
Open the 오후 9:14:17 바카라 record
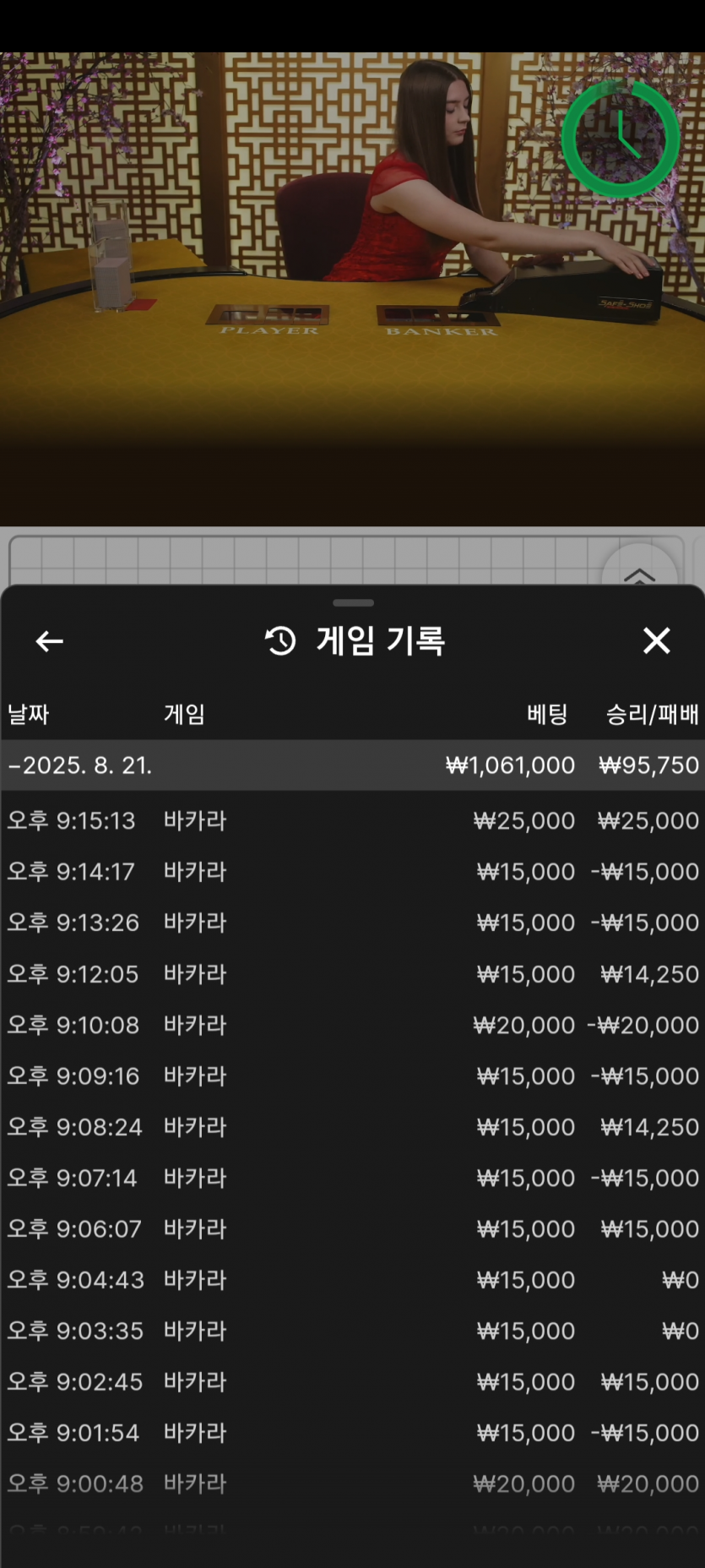tap(352, 871)
